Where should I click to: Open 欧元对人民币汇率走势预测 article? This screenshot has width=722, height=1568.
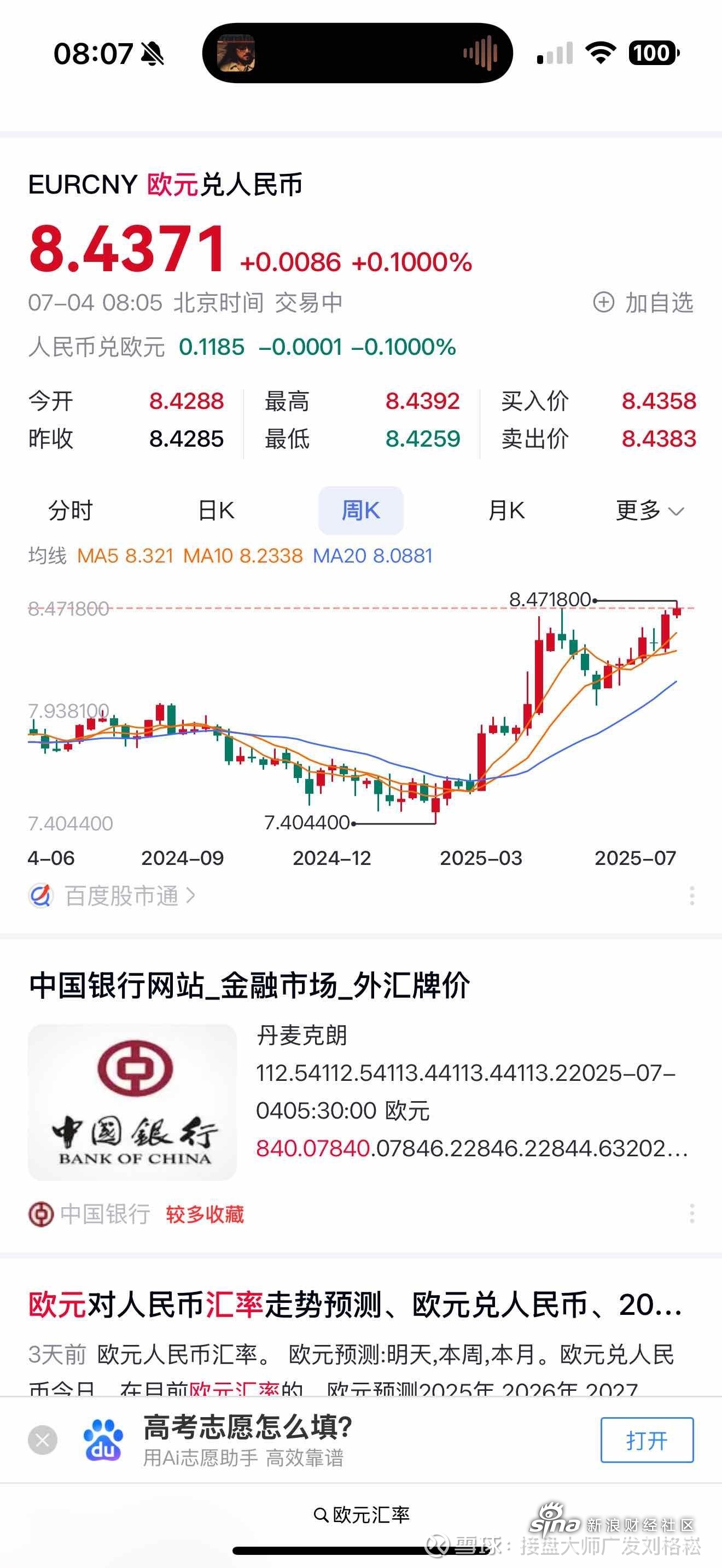click(355, 1304)
